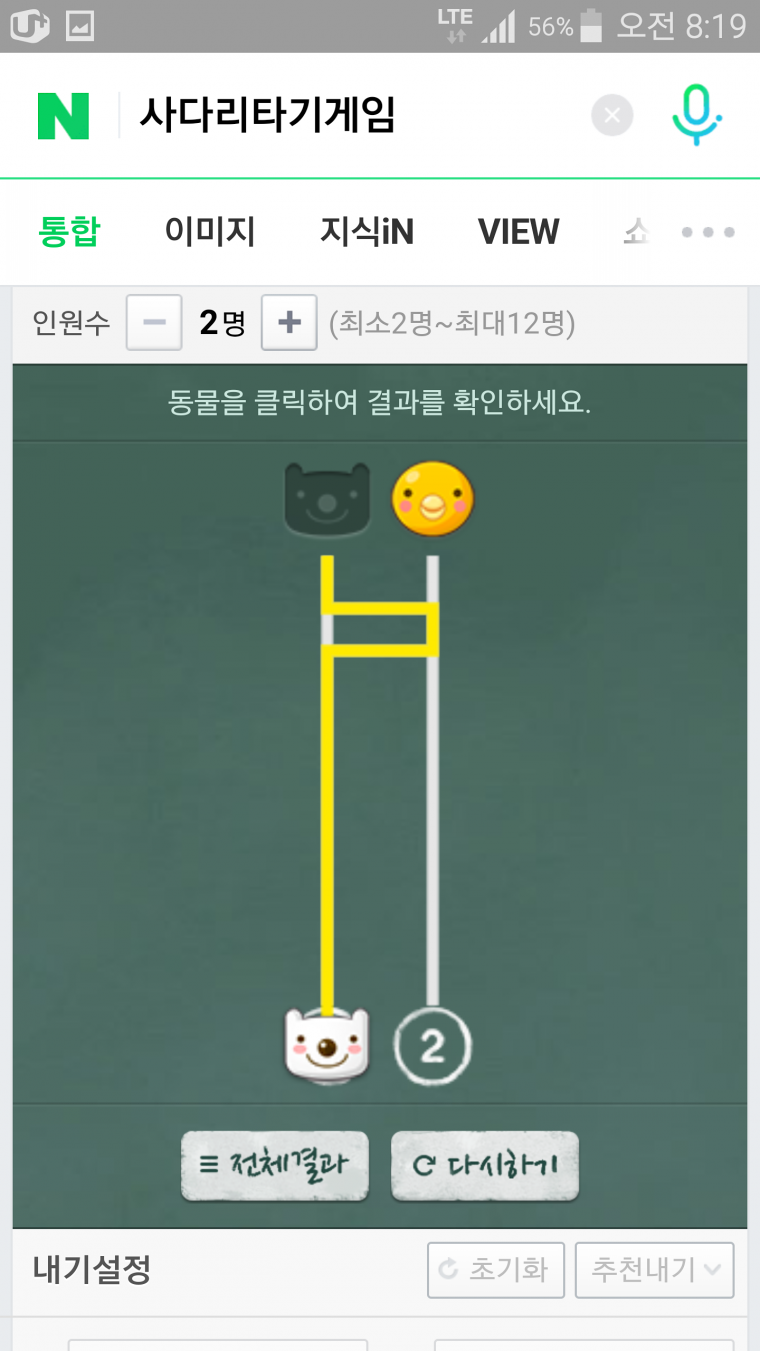Switch to the 통합 tab
Screen dimensions: 760x1351
click(69, 232)
